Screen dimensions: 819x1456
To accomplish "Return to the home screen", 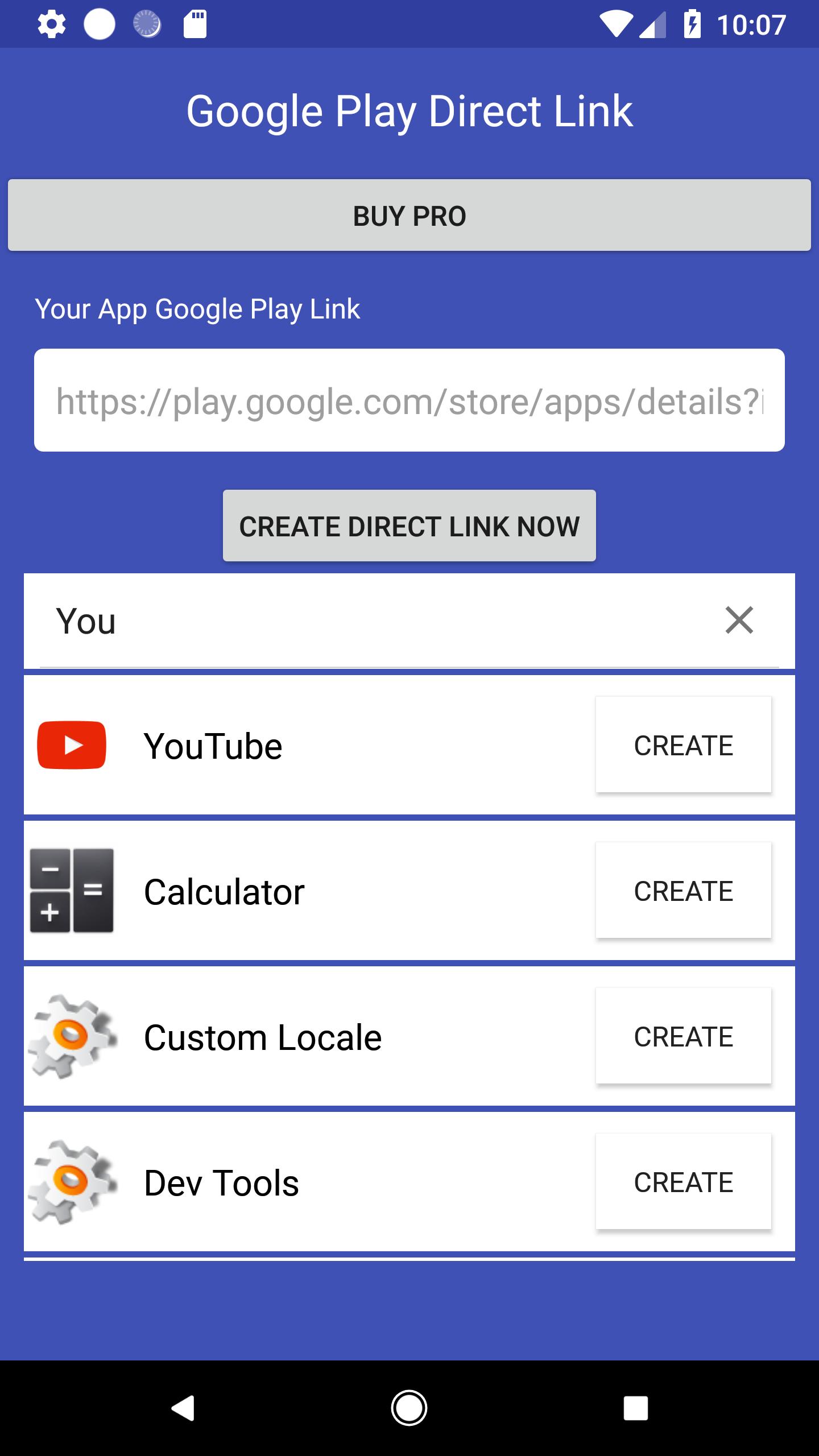I will (x=409, y=1408).
